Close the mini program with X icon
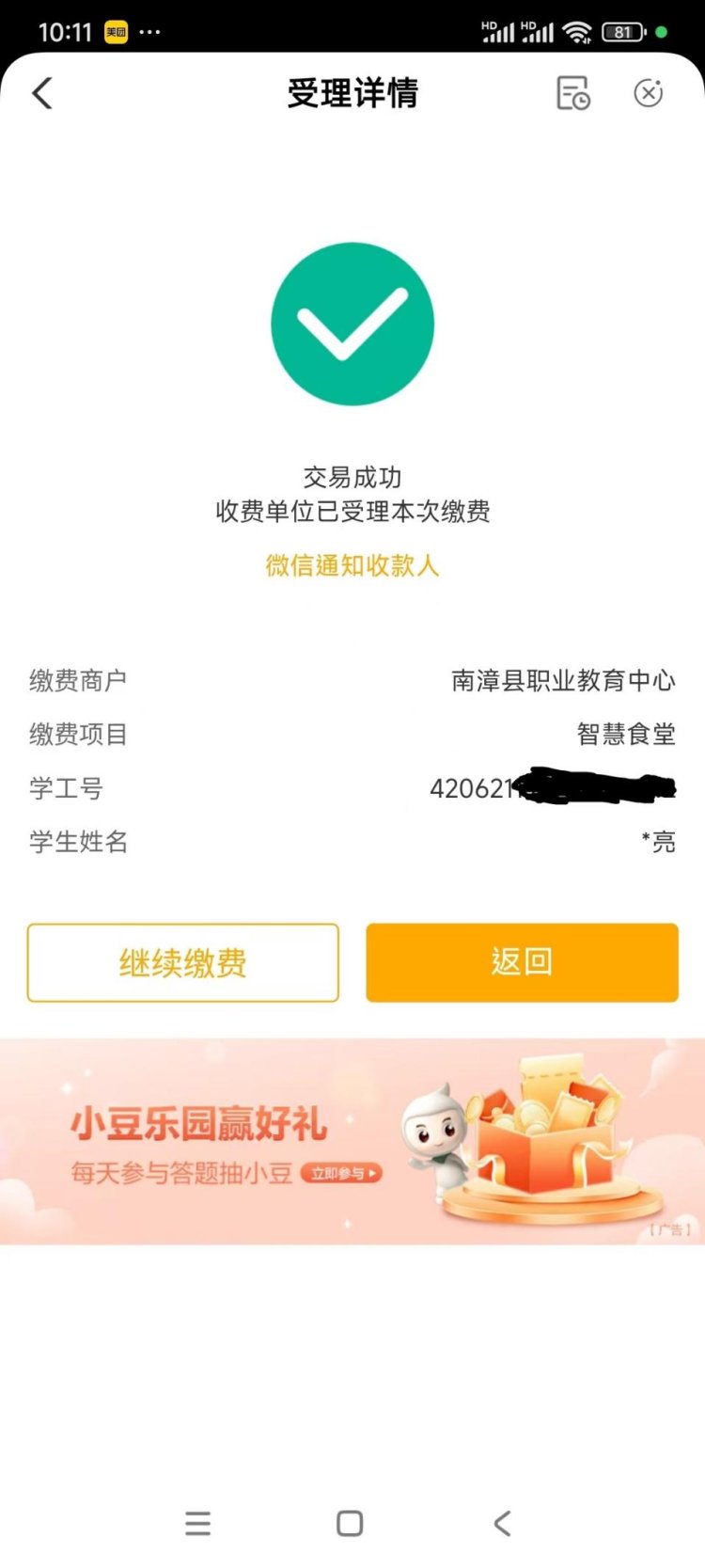Viewport: 705px width, 1568px height. [x=648, y=94]
